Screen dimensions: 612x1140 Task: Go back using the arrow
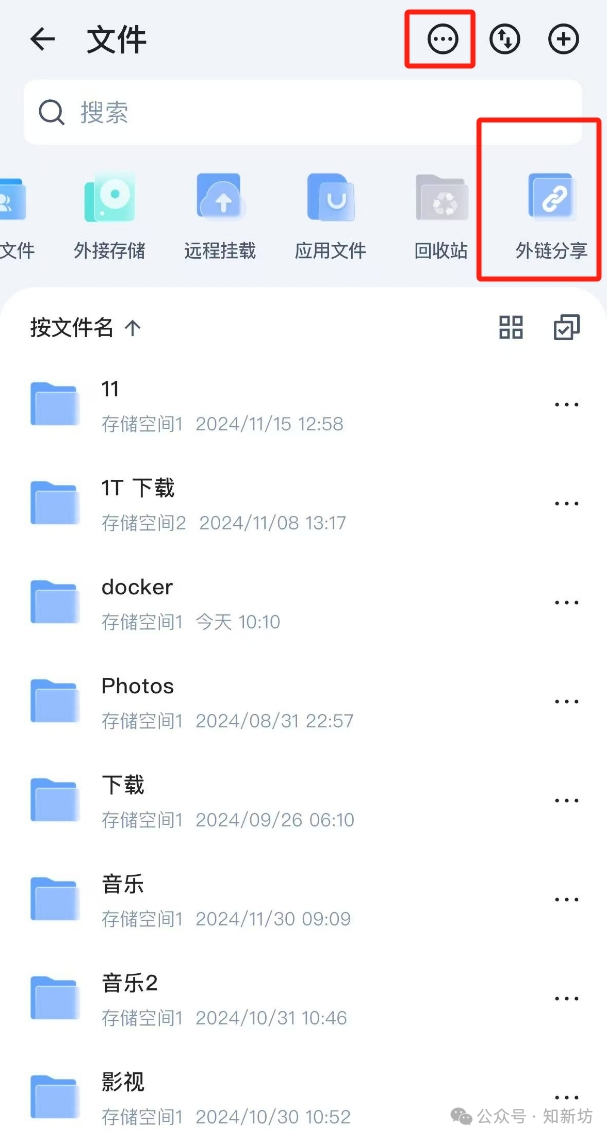[42, 40]
